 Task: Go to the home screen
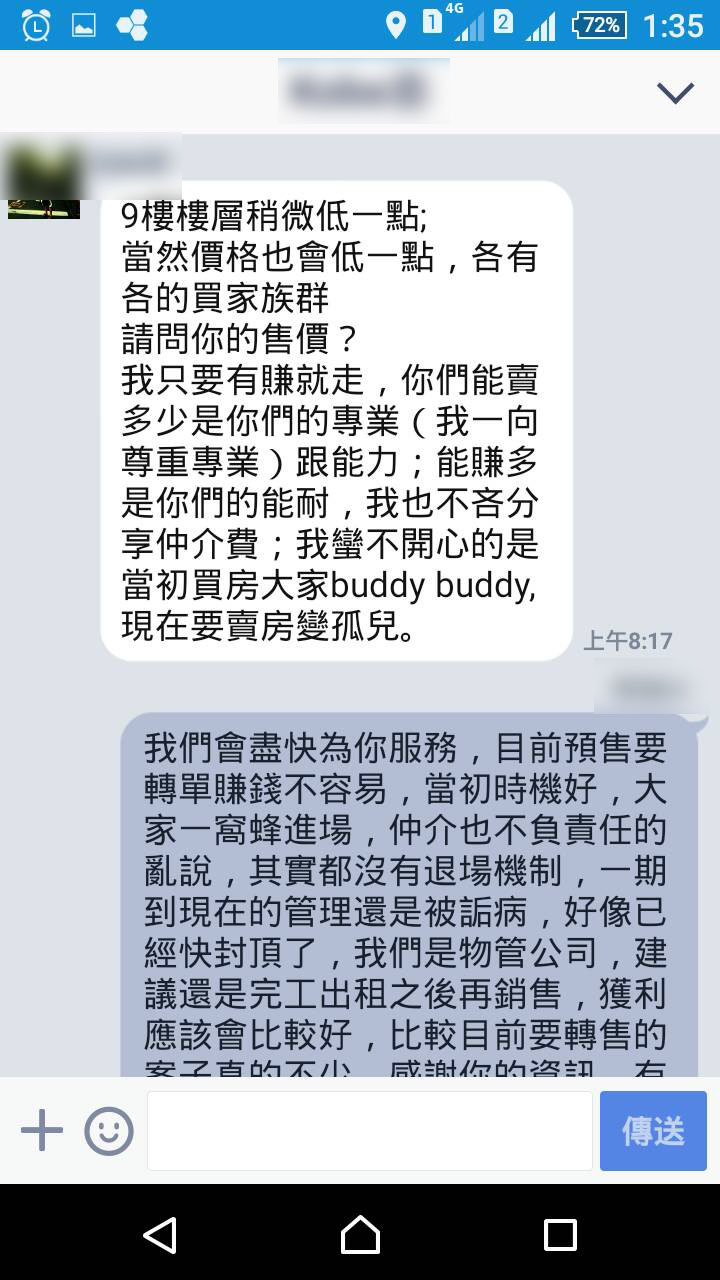pyautogui.click(x=360, y=1235)
